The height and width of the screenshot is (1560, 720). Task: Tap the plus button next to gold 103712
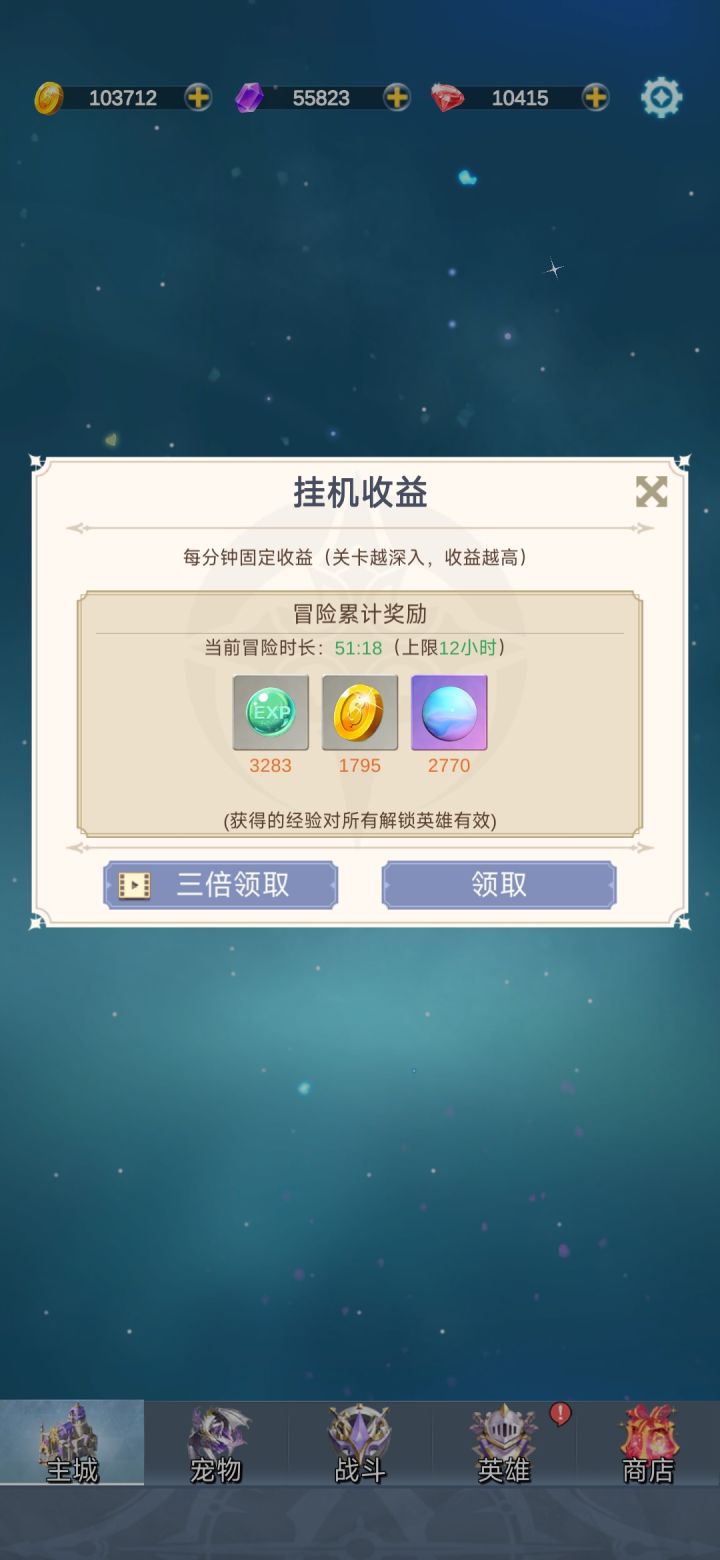pos(198,97)
